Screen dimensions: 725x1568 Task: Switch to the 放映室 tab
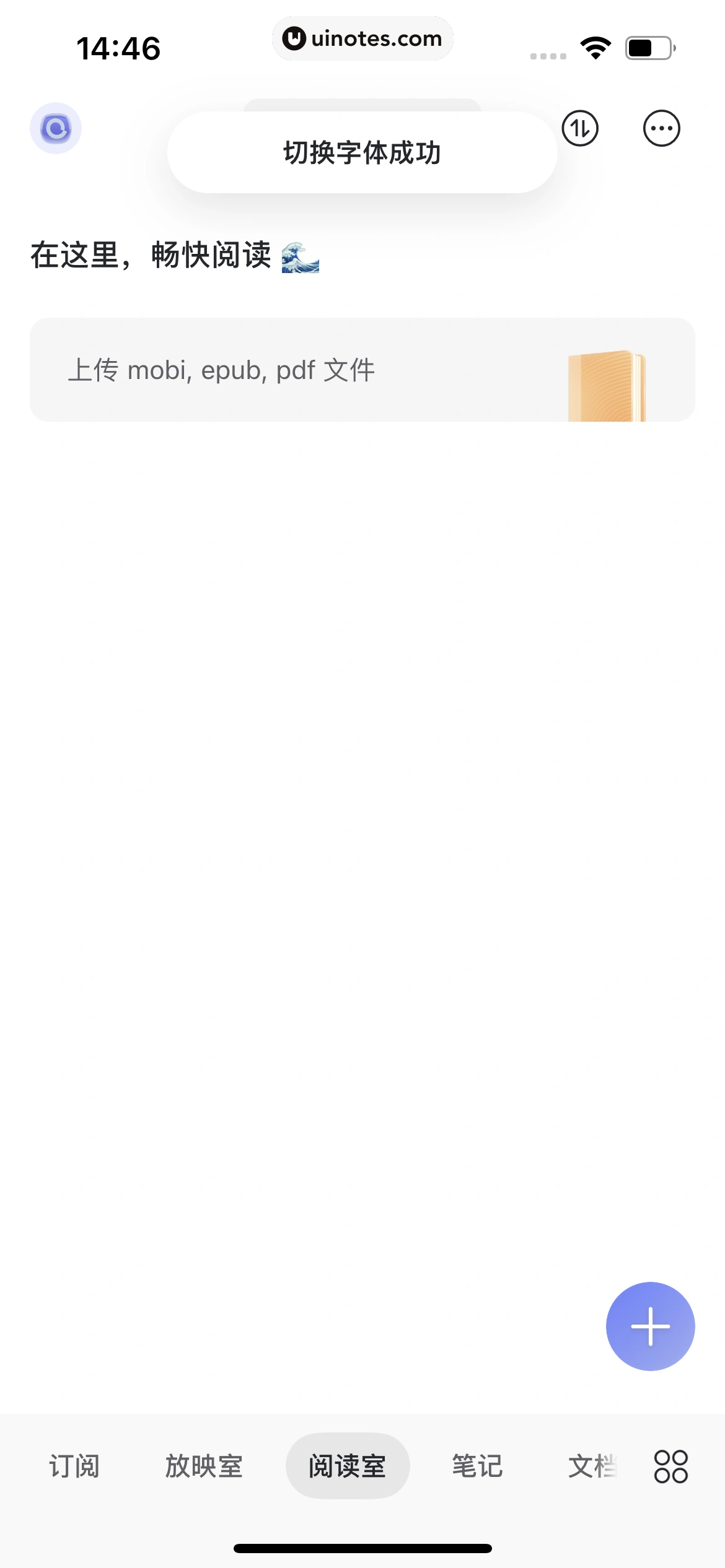click(x=204, y=1466)
